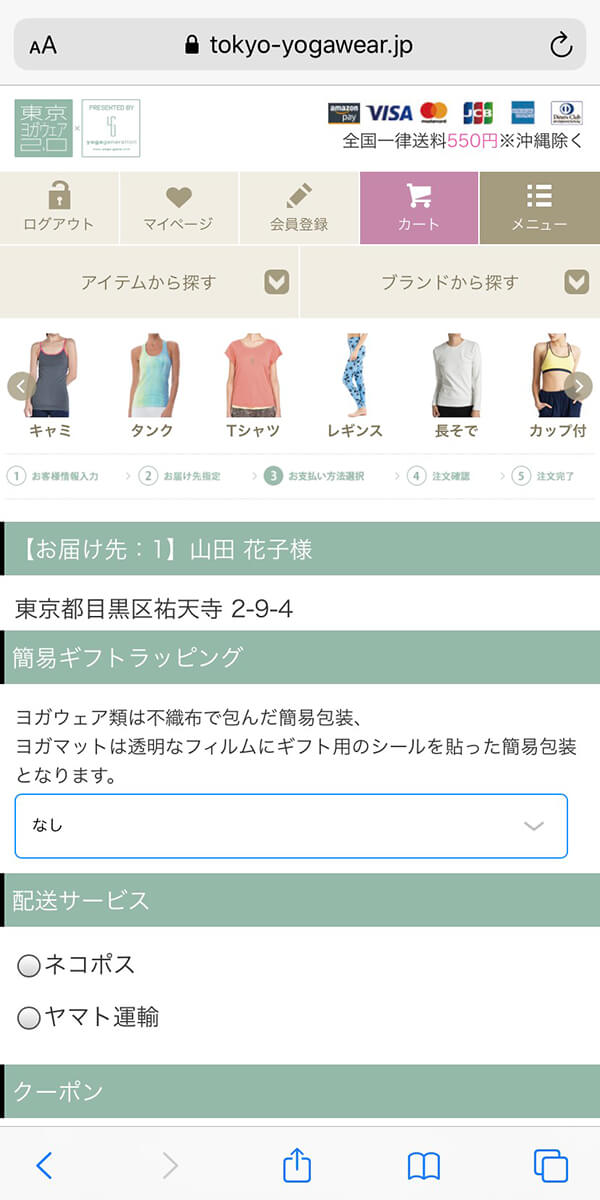Select ネコポス delivery service
This screenshot has height=1200, width=600.
[30, 965]
